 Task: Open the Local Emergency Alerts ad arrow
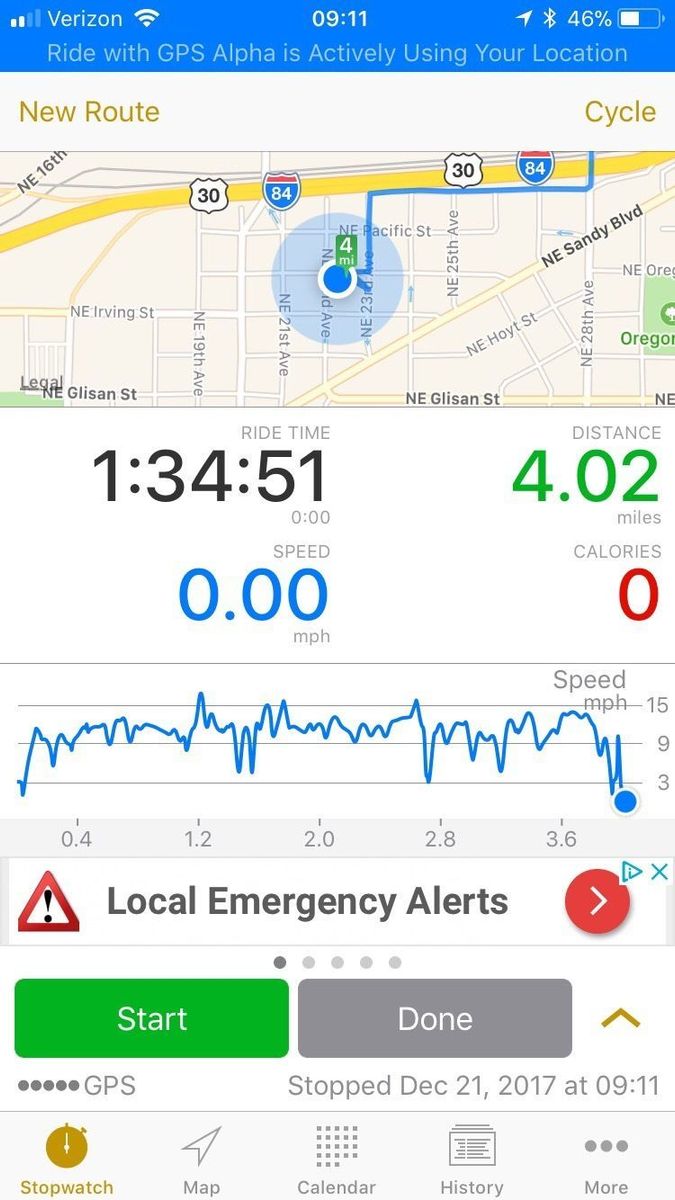597,901
